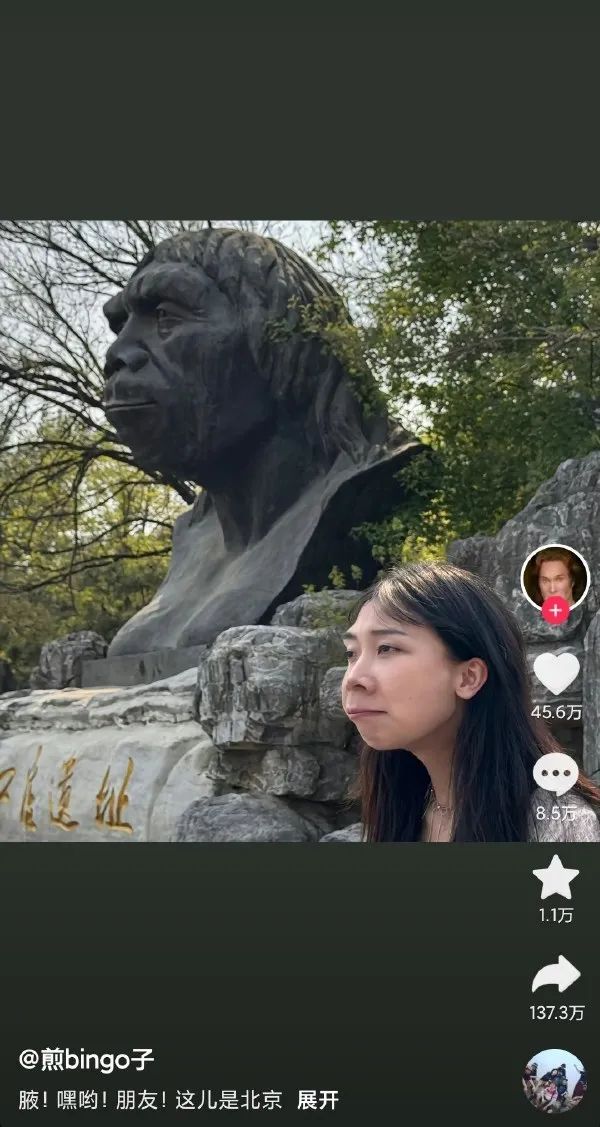This screenshot has width=600, height=1127.
Task: Open the comments with 8.5万 replies
Action: pos(555,775)
